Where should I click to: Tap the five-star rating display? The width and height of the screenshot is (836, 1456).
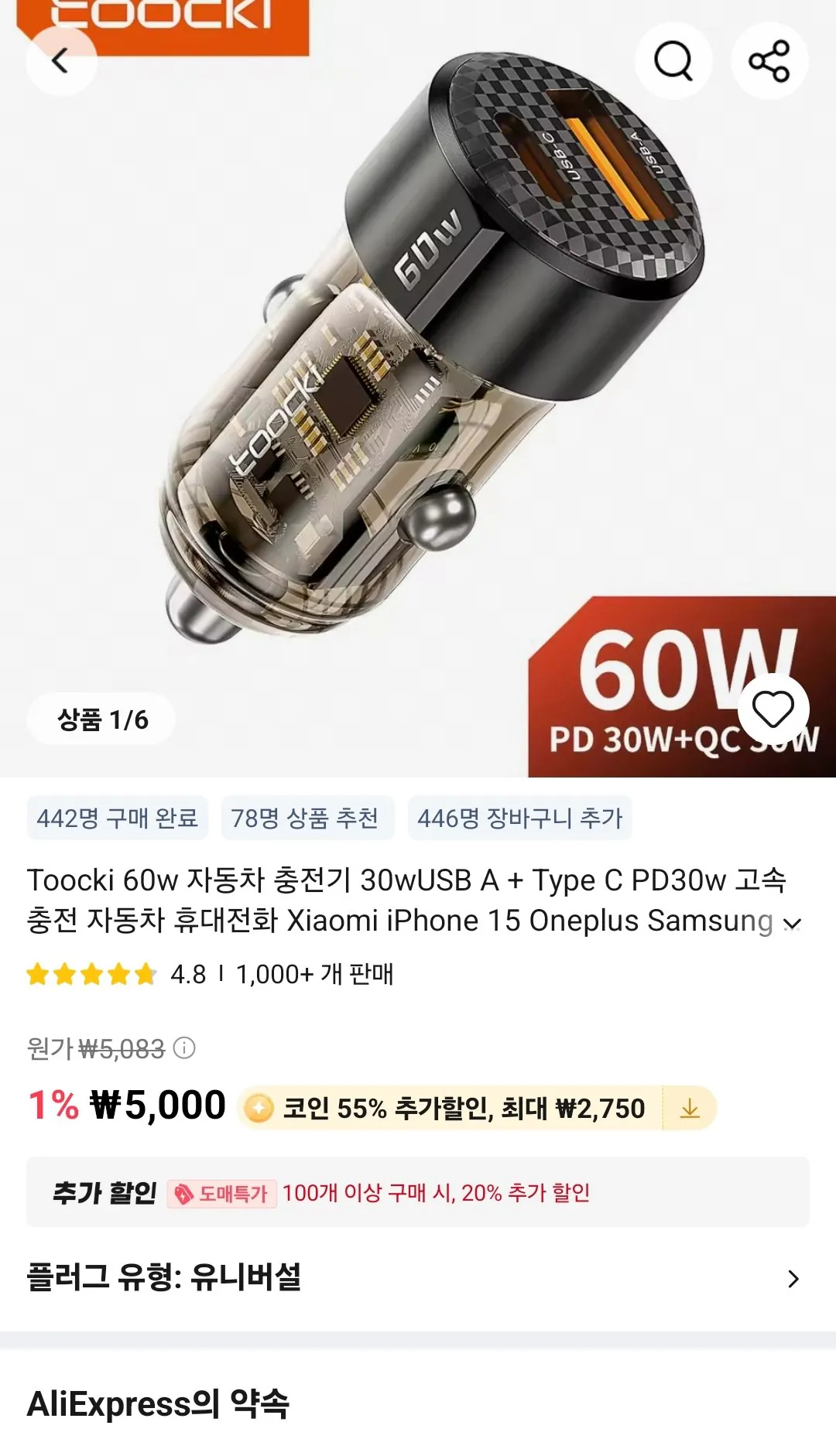[89, 976]
